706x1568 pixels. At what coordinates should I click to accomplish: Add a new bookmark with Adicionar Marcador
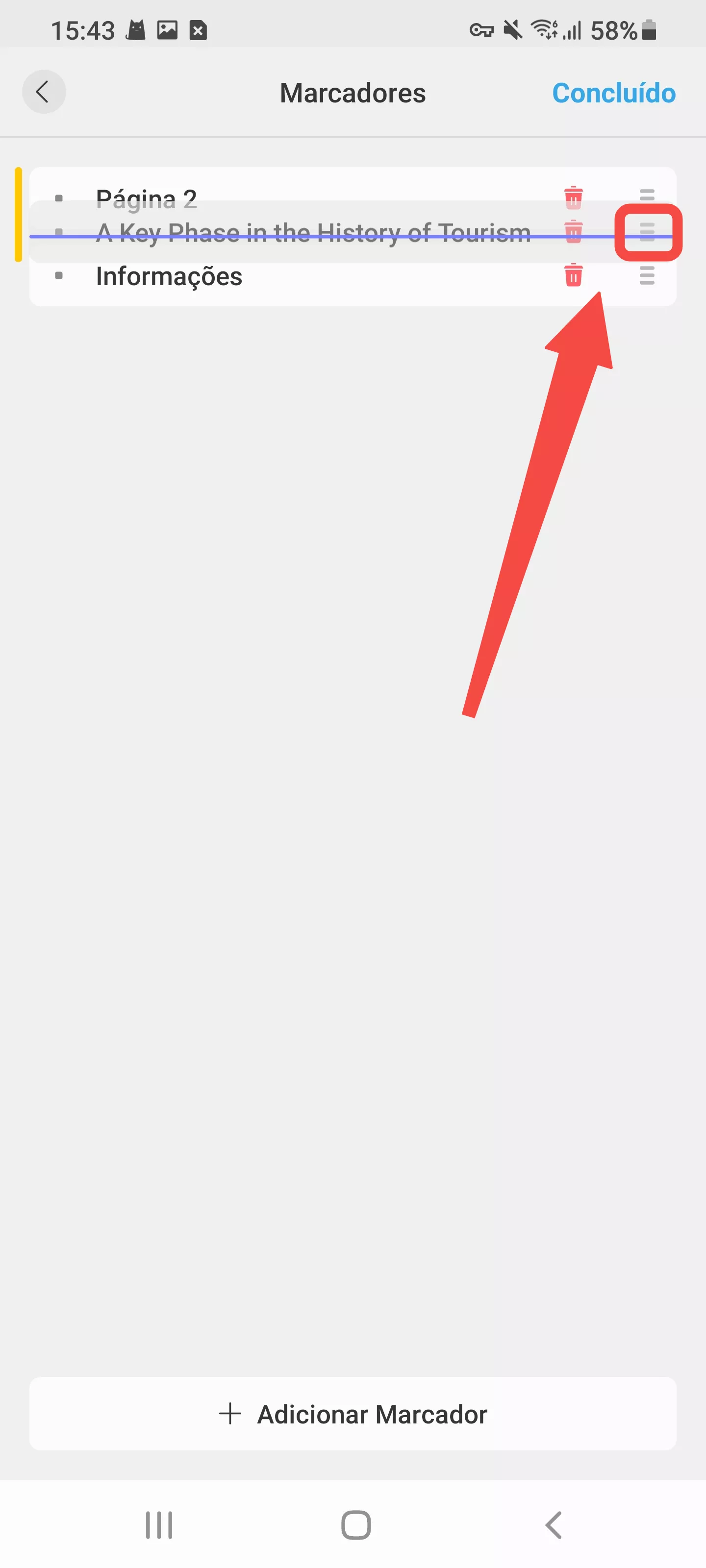353,1413
